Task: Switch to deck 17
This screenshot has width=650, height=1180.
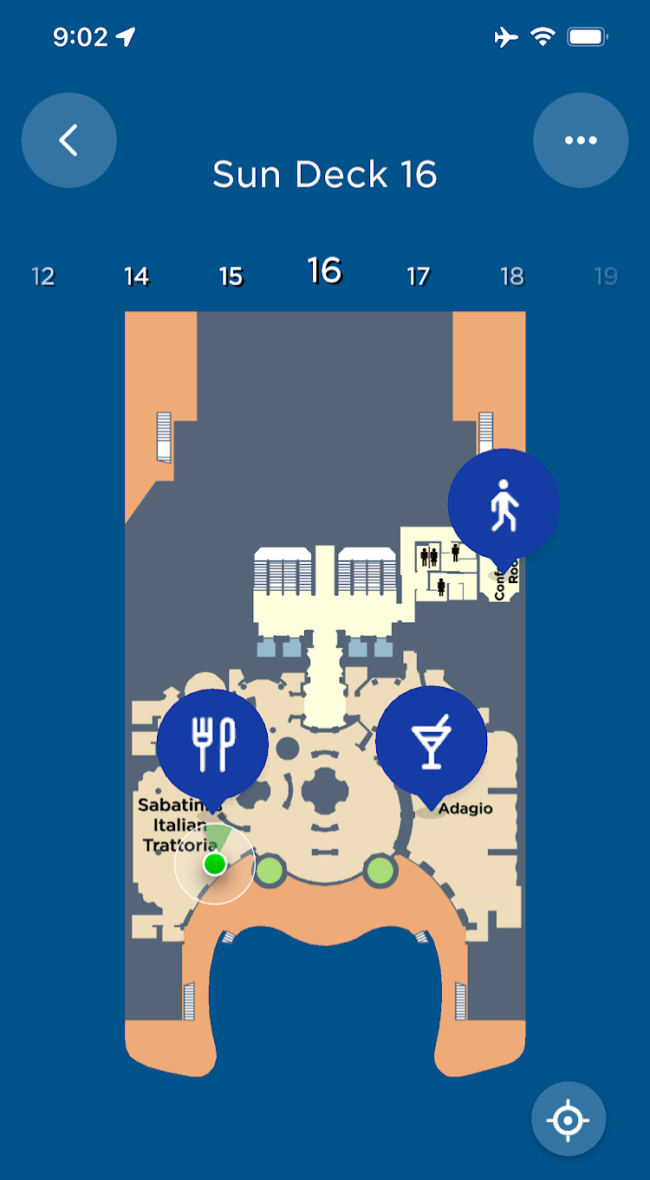Action: click(x=418, y=276)
